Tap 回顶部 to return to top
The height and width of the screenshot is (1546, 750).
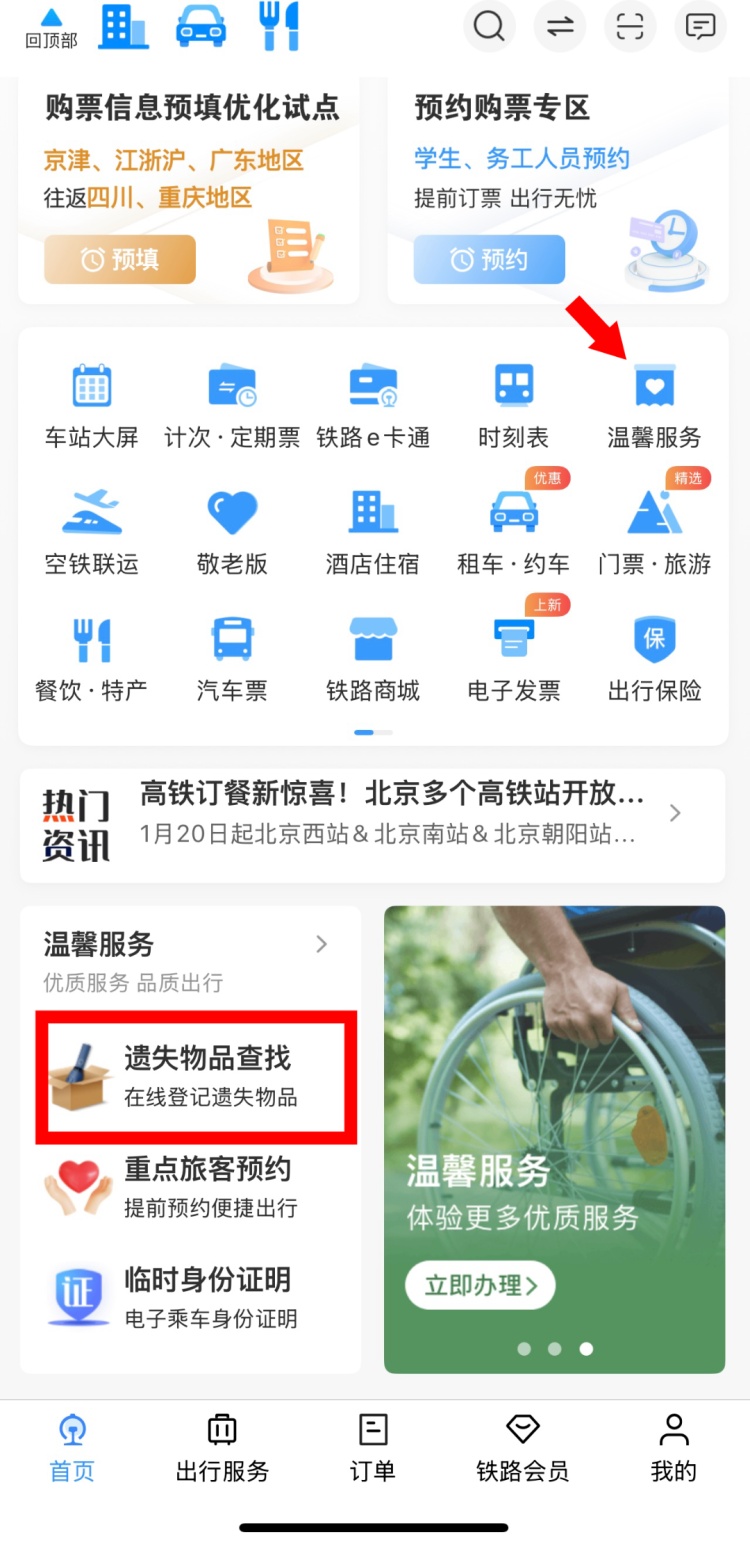(x=49, y=27)
